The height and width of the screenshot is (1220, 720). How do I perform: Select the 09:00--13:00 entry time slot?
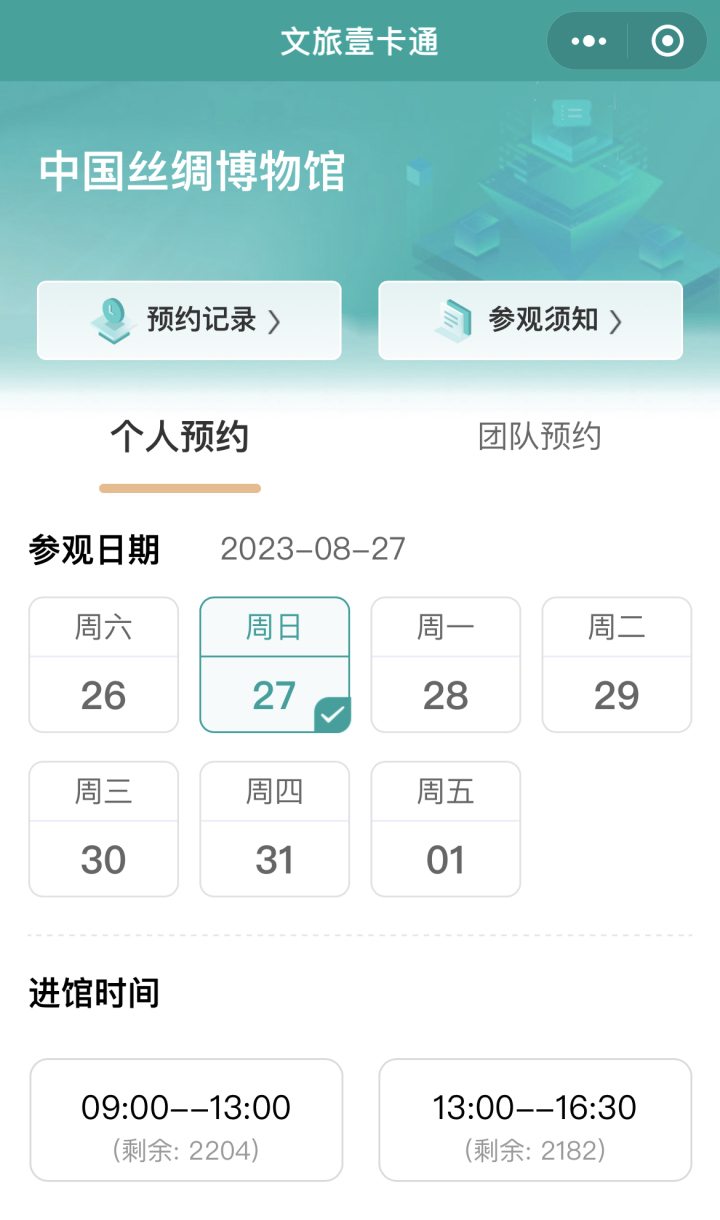(186, 1120)
